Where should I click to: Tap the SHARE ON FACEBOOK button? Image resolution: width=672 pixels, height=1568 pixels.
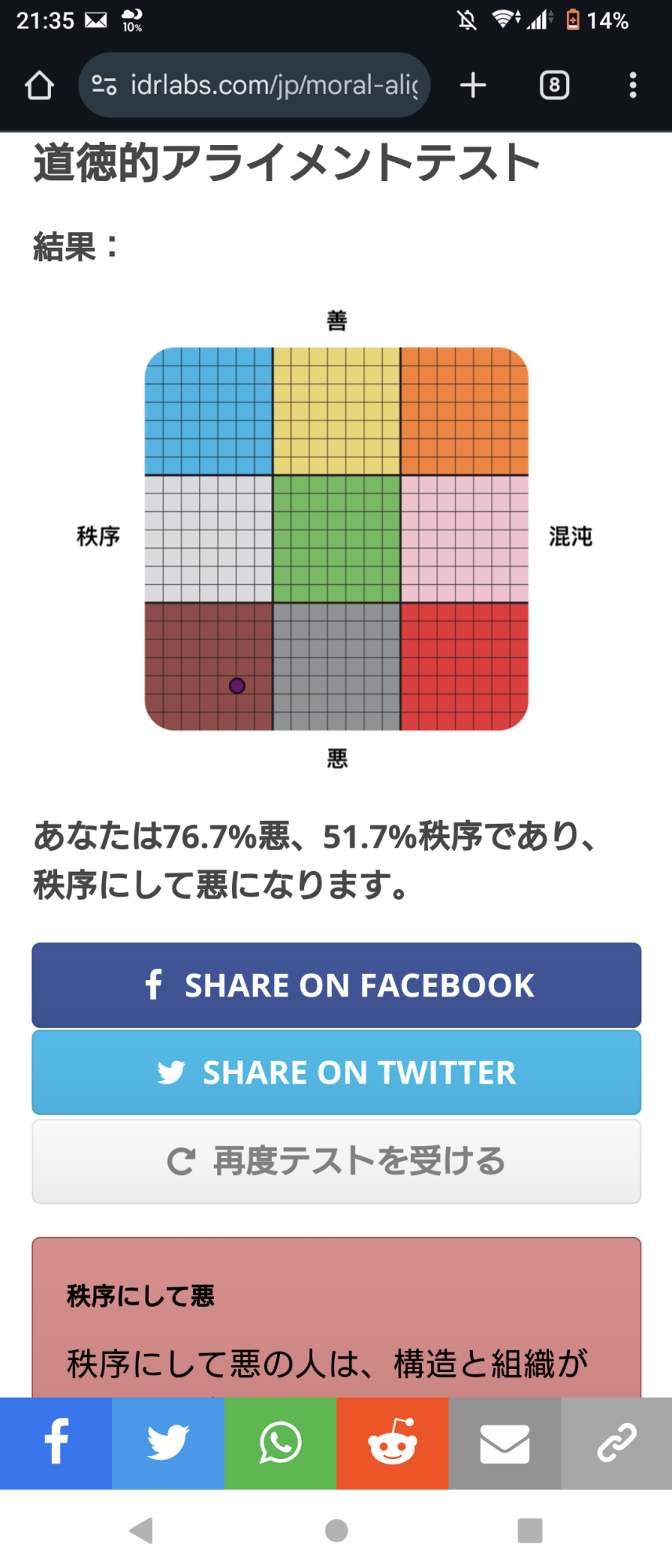[x=336, y=985]
